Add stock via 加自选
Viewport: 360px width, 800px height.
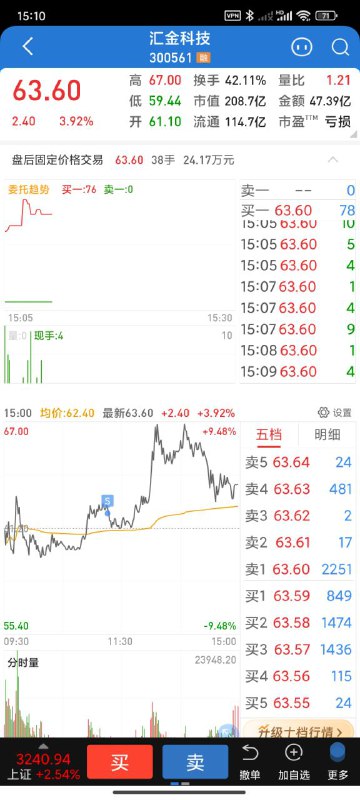294,762
